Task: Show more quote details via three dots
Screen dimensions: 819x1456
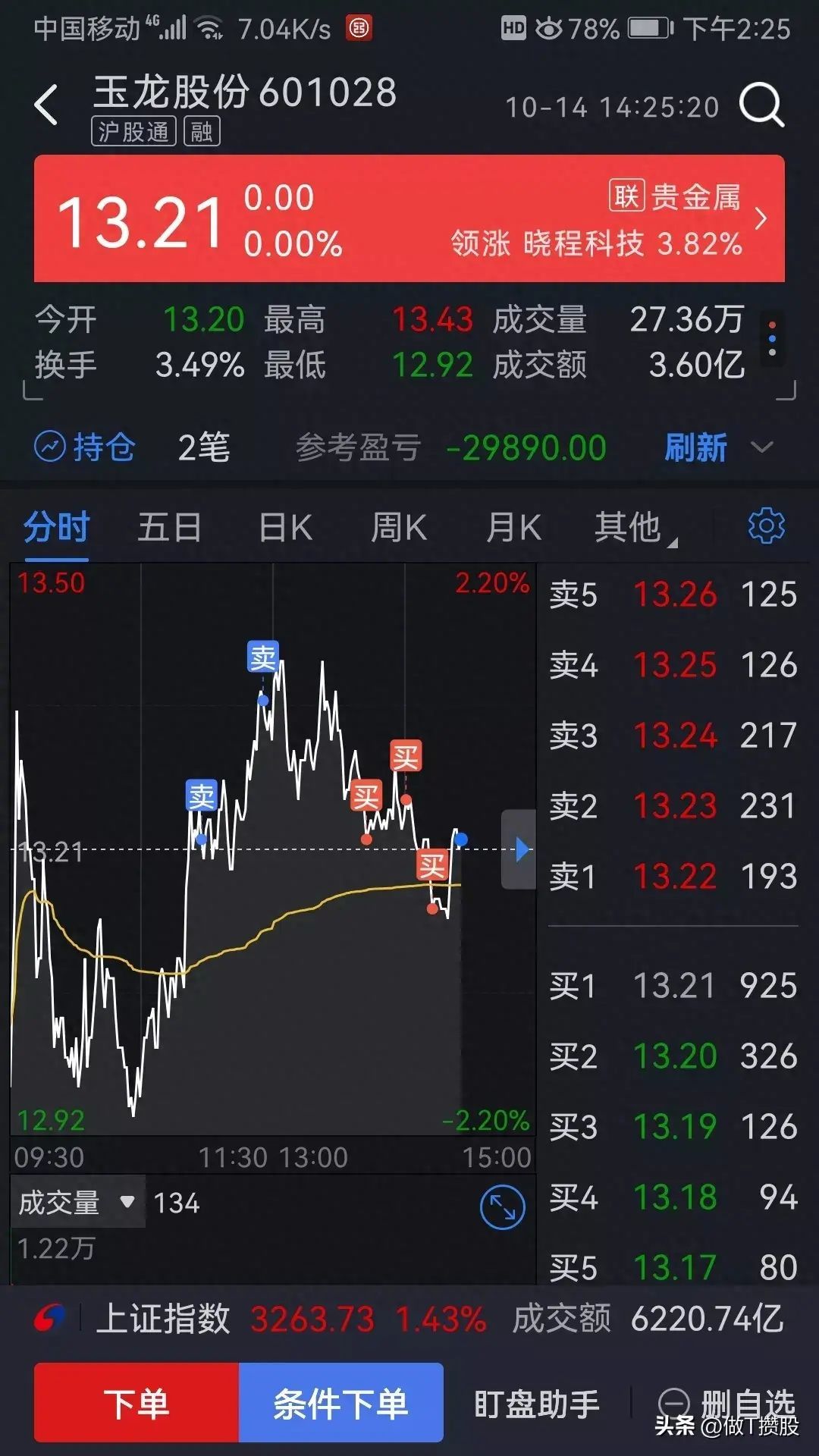Action: [772, 339]
